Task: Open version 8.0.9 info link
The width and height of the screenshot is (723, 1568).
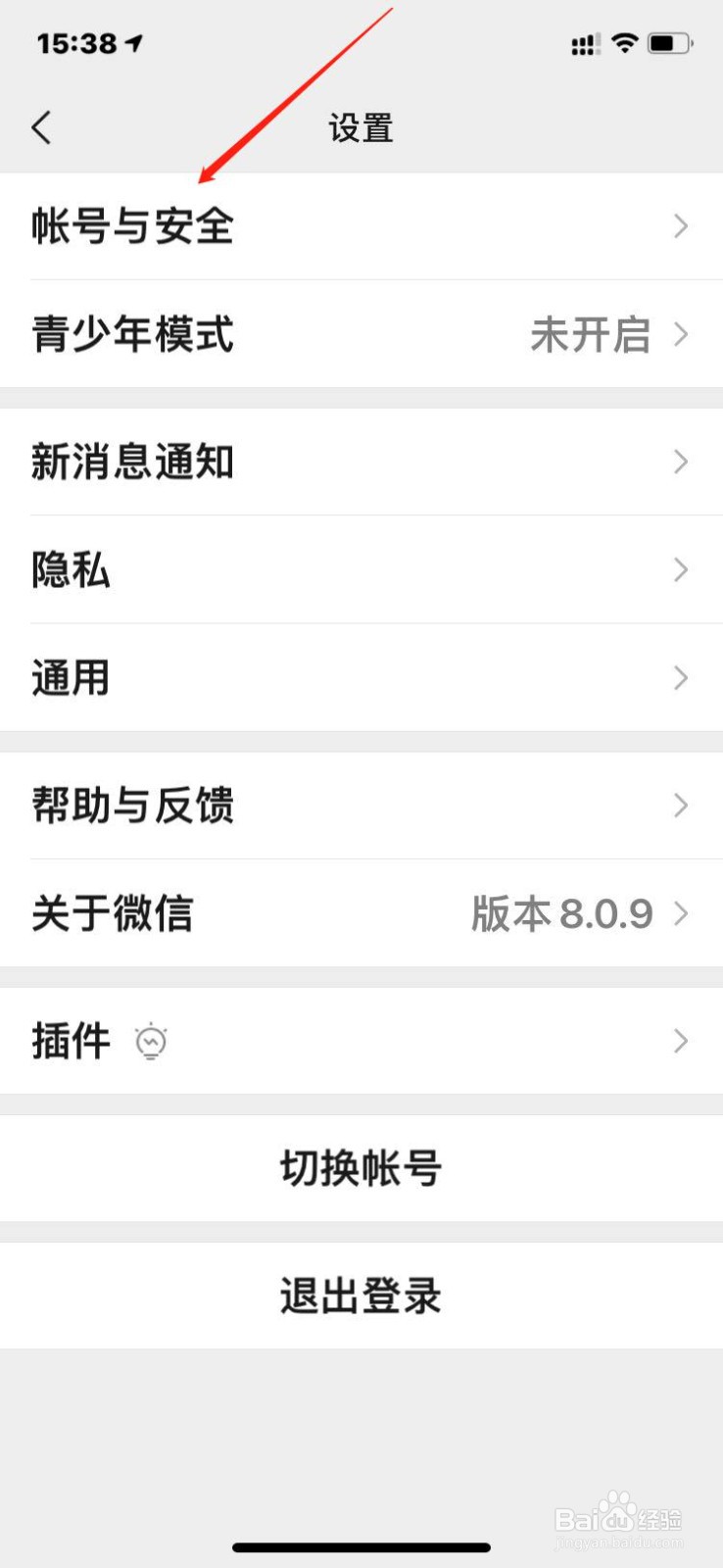Action: pyautogui.click(x=561, y=913)
